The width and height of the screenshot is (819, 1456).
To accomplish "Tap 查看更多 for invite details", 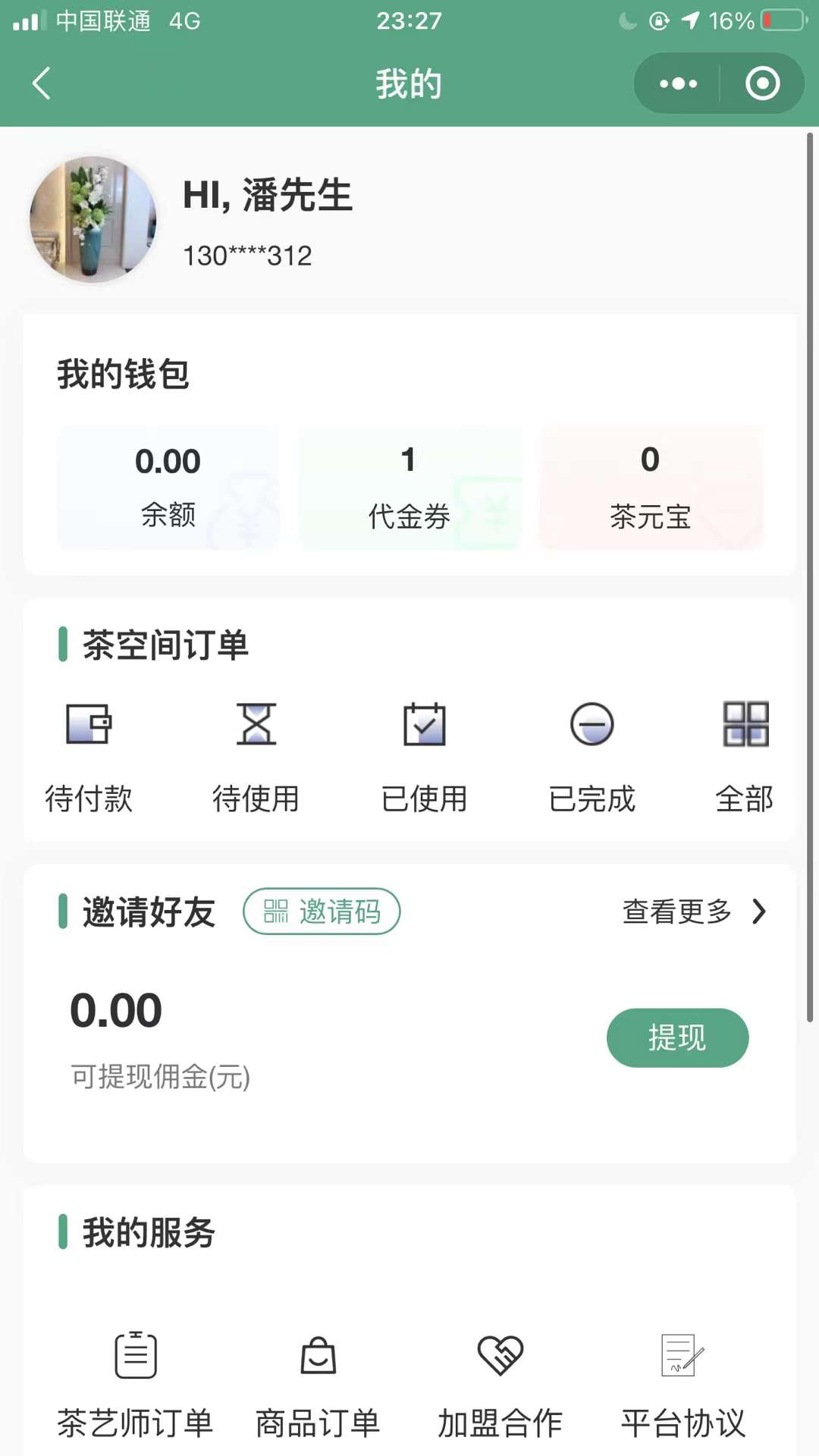I will 694,911.
